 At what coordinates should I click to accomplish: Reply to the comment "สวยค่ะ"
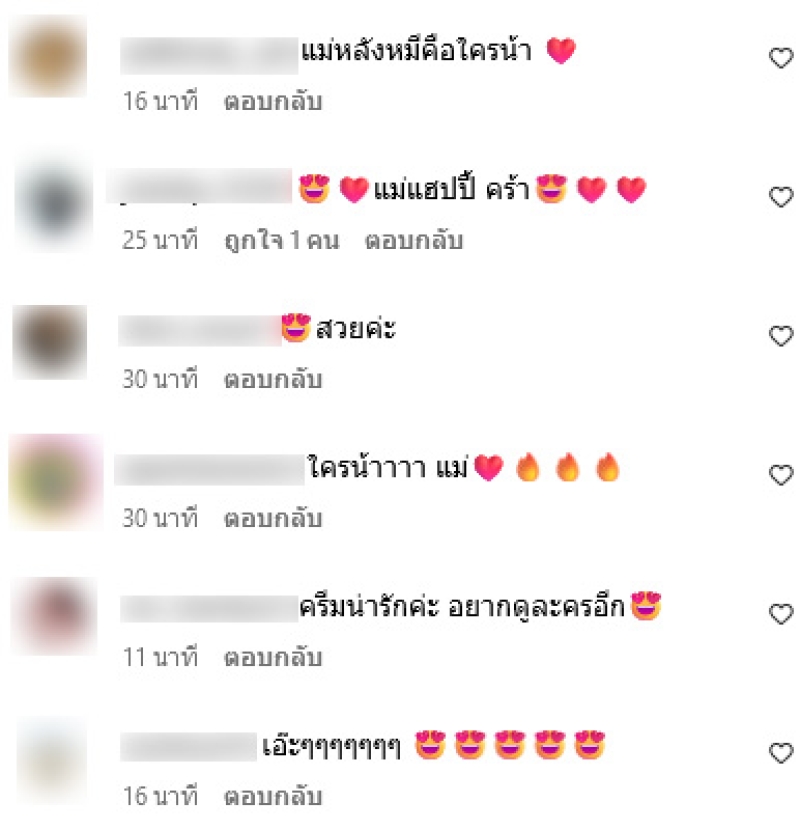(x=273, y=380)
